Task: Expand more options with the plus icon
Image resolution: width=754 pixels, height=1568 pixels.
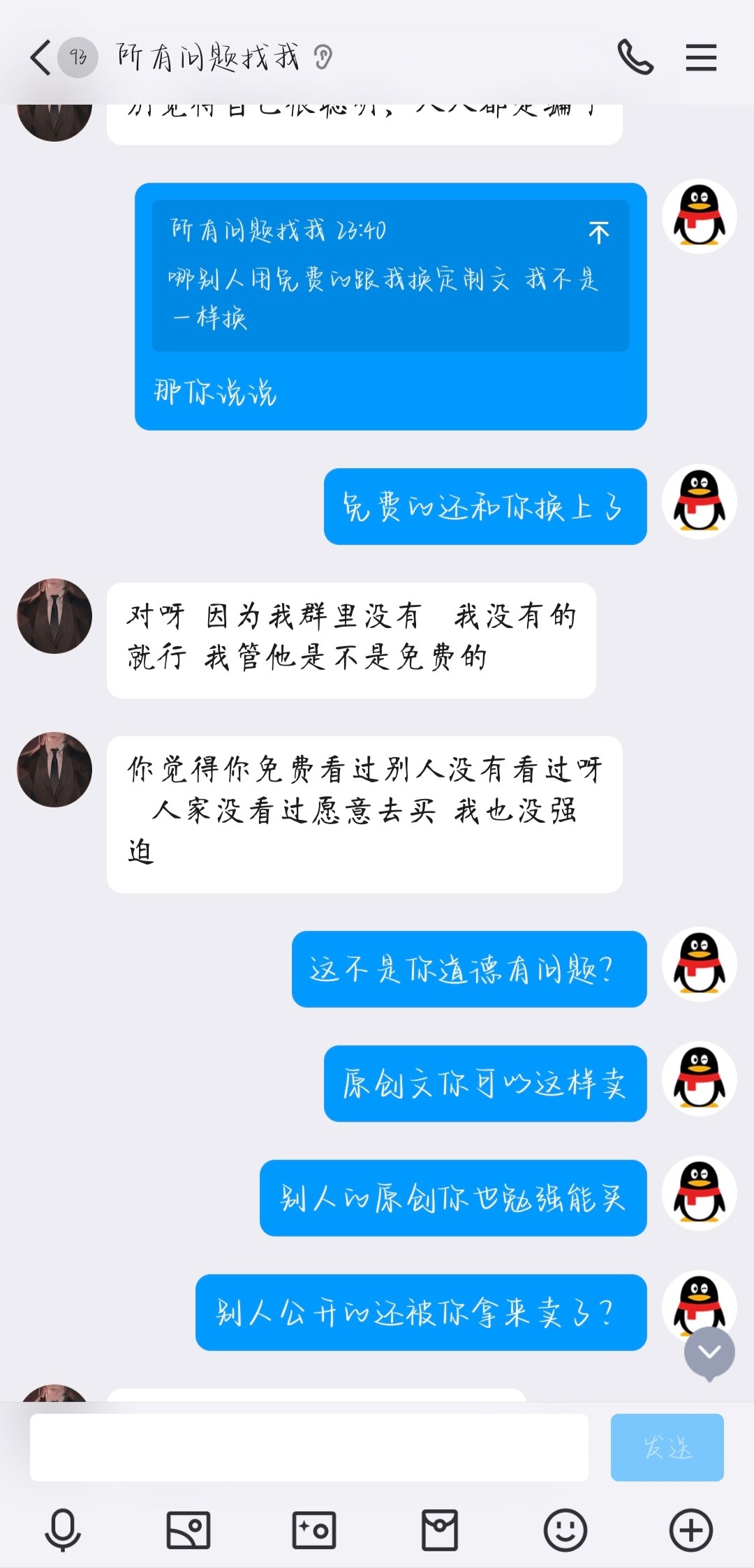Action: [690, 1530]
